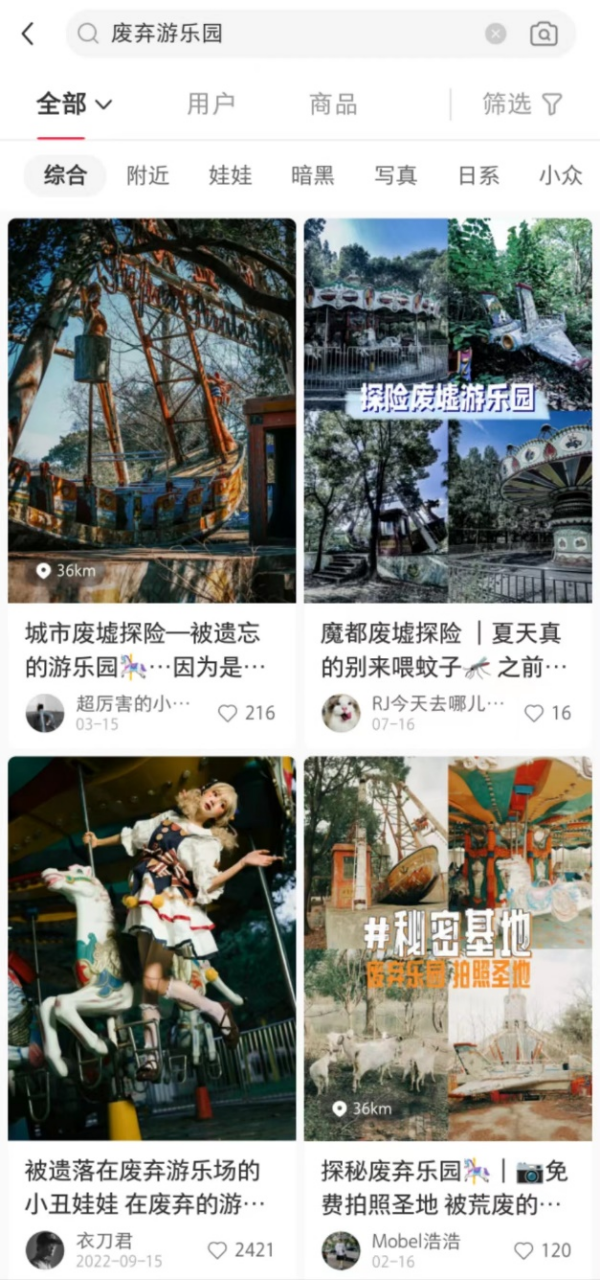Open the post 城市废墟探险一被遗忘的游乐园

point(152,410)
